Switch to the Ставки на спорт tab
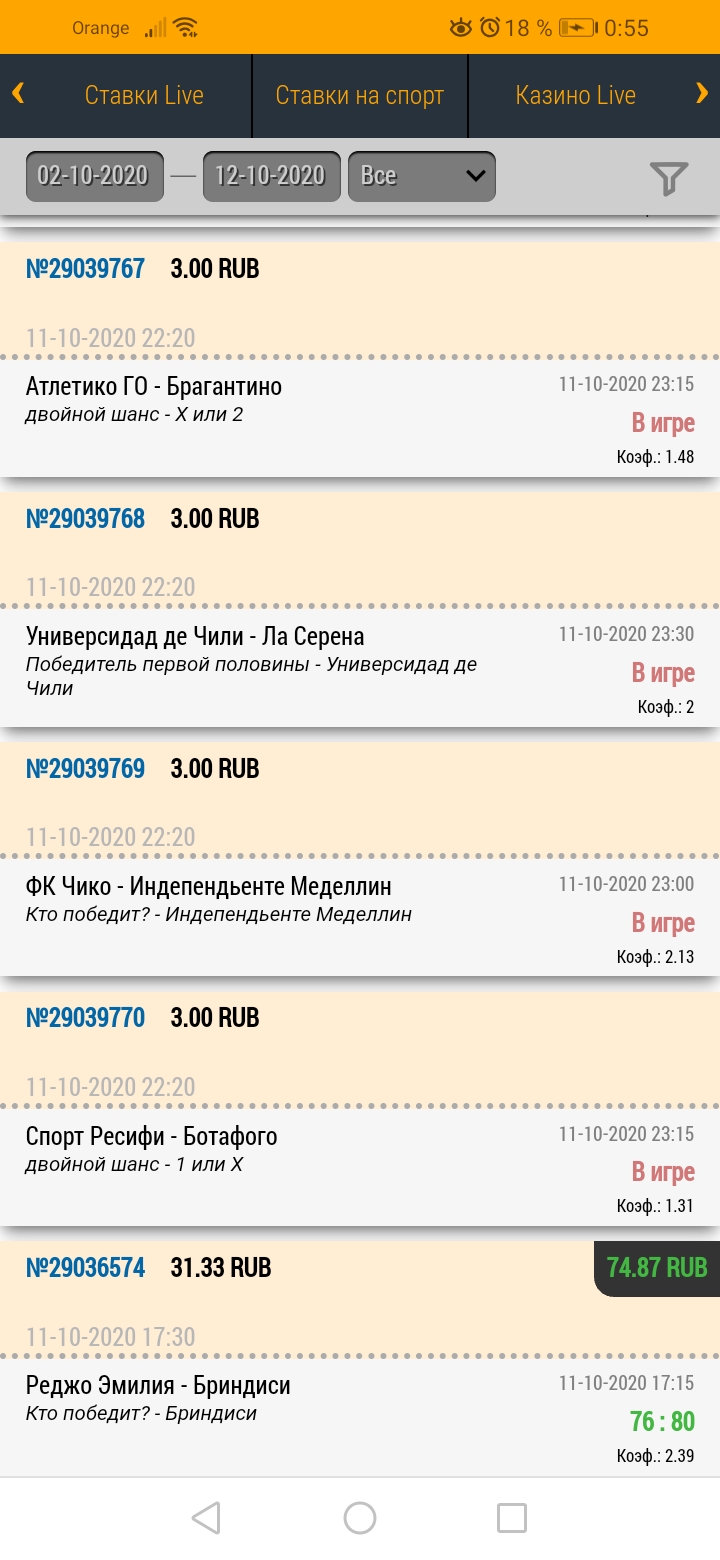720x1560 pixels. point(360,96)
